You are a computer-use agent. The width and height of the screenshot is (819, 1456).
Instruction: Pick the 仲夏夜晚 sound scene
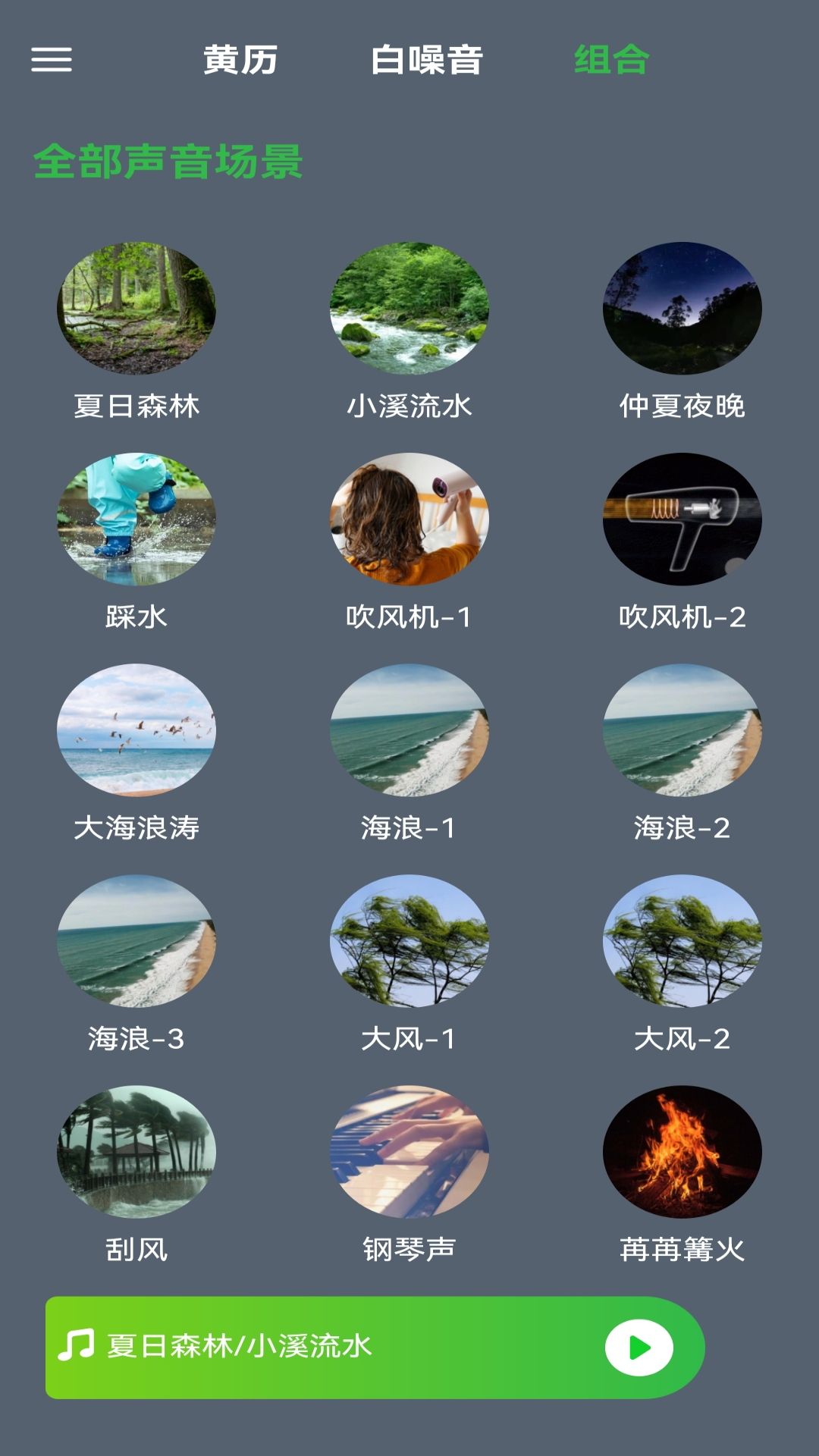pyautogui.click(x=682, y=308)
